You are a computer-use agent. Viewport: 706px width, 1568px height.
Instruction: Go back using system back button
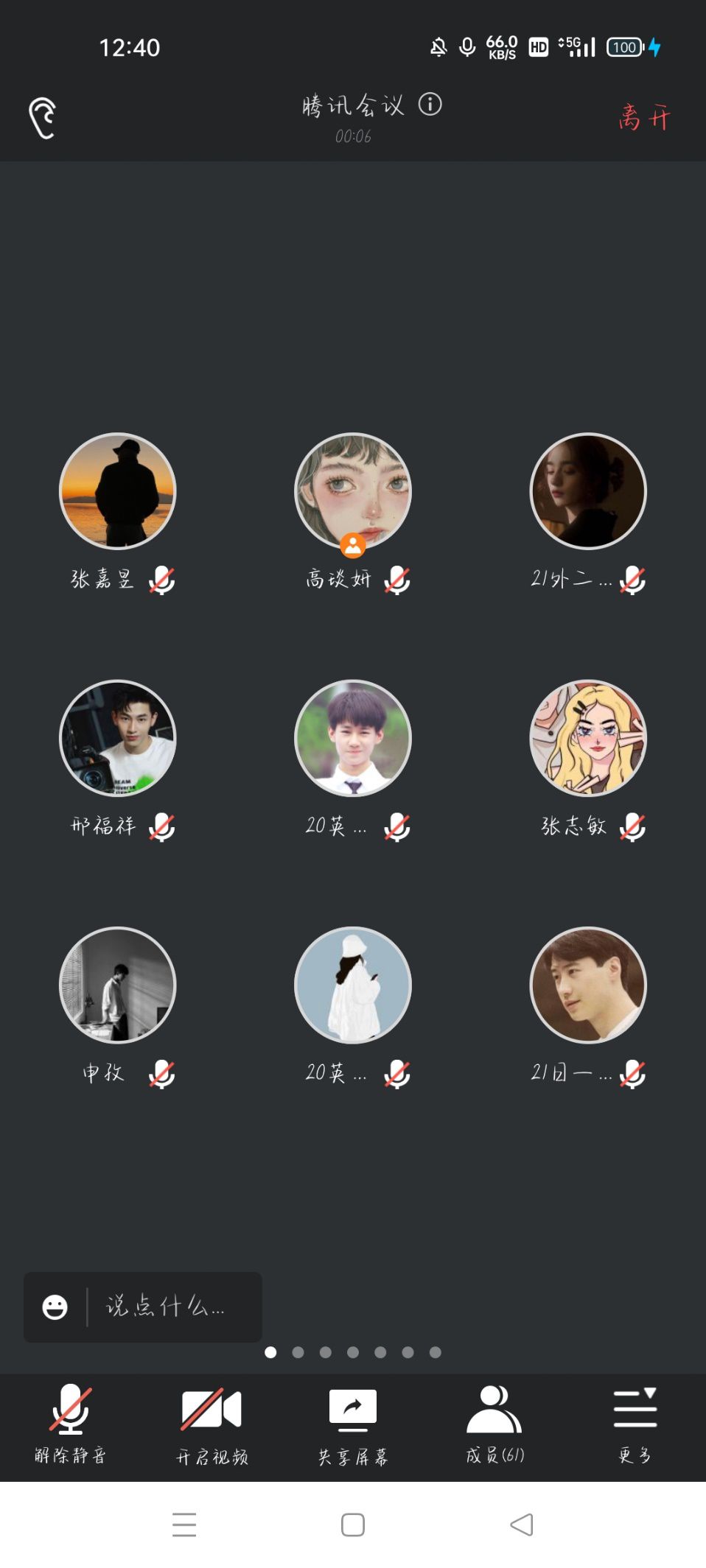522,1525
